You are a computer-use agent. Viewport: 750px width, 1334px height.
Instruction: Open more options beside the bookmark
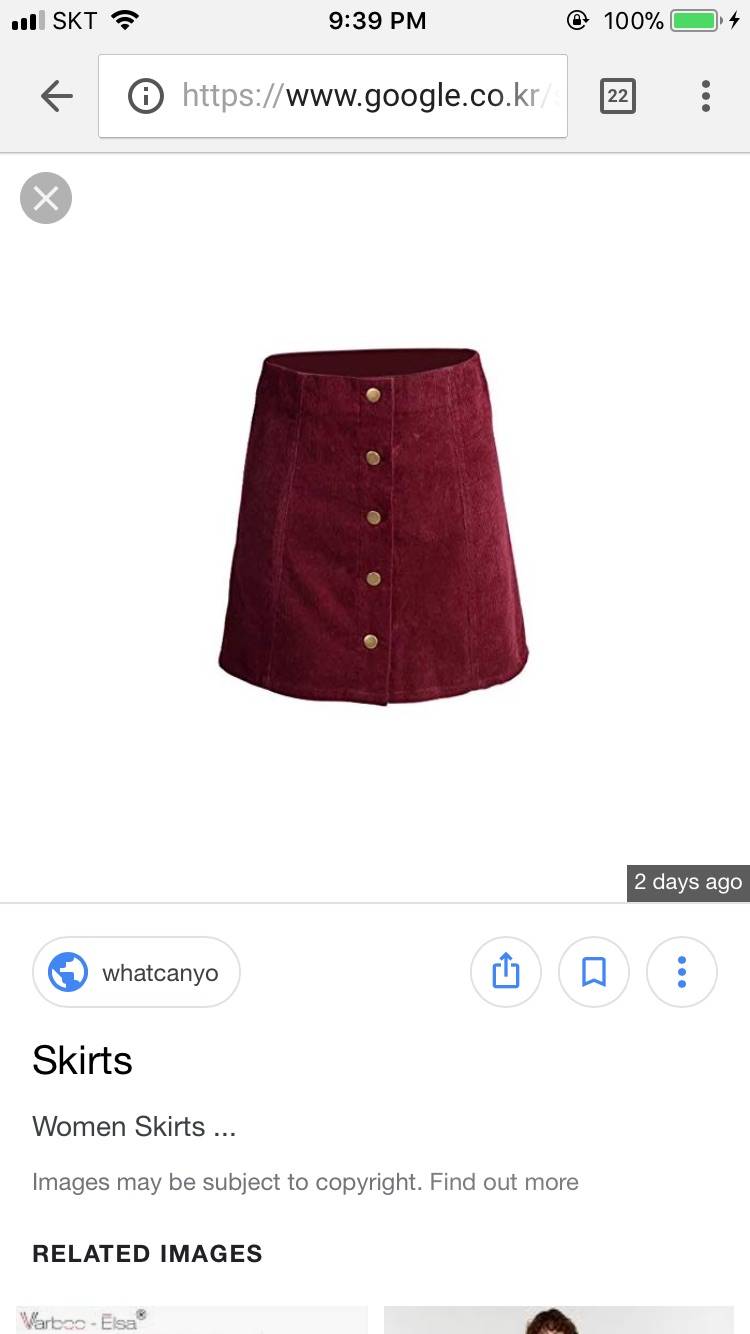(682, 972)
